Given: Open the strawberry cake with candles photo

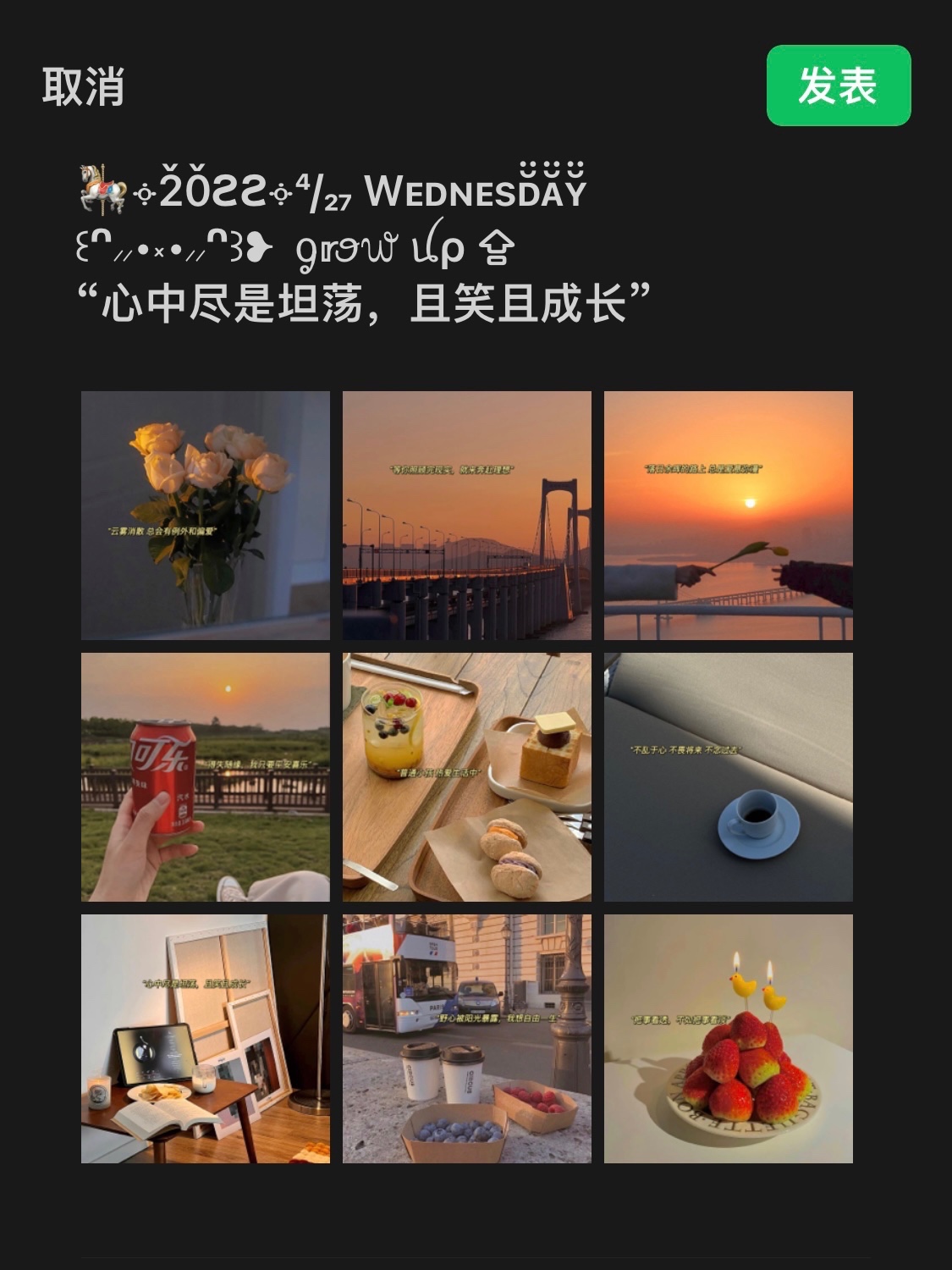Looking at the screenshot, I should [x=728, y=1038].
